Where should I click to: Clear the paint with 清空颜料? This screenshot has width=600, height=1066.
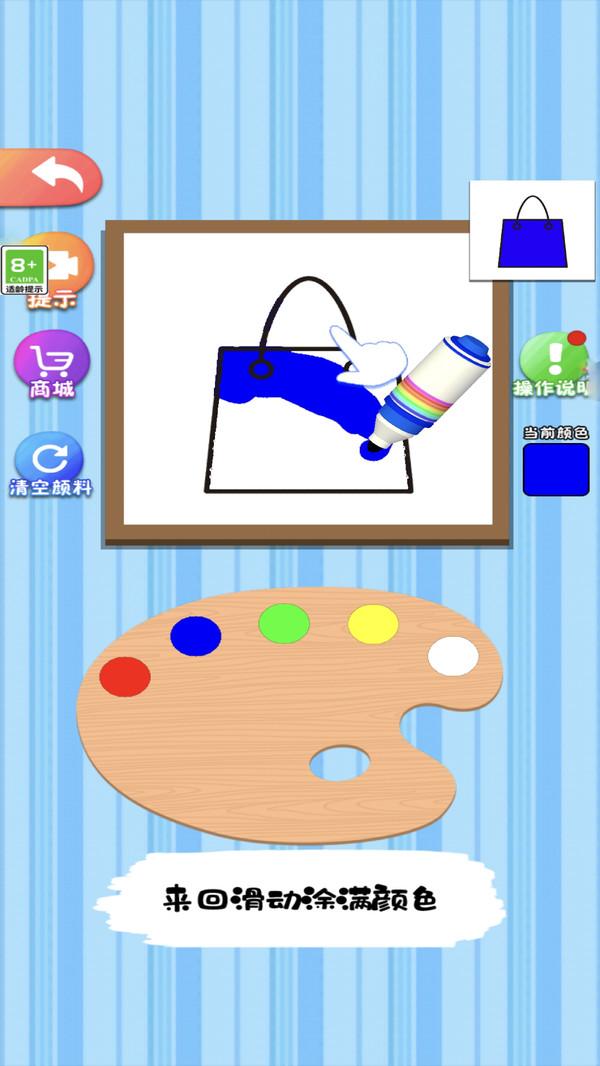[50, 464]
